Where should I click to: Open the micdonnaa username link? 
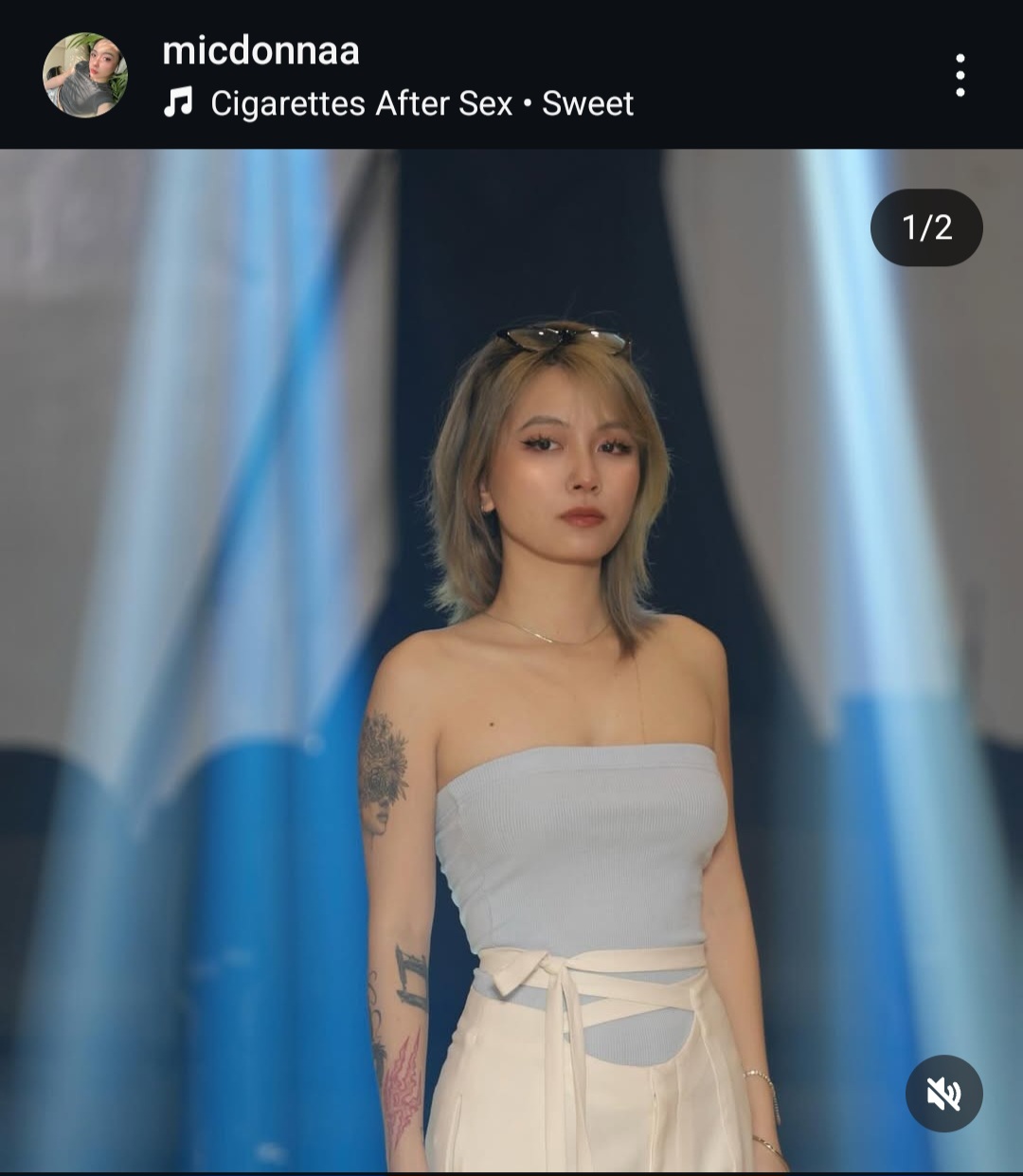(x=260, y=50)
